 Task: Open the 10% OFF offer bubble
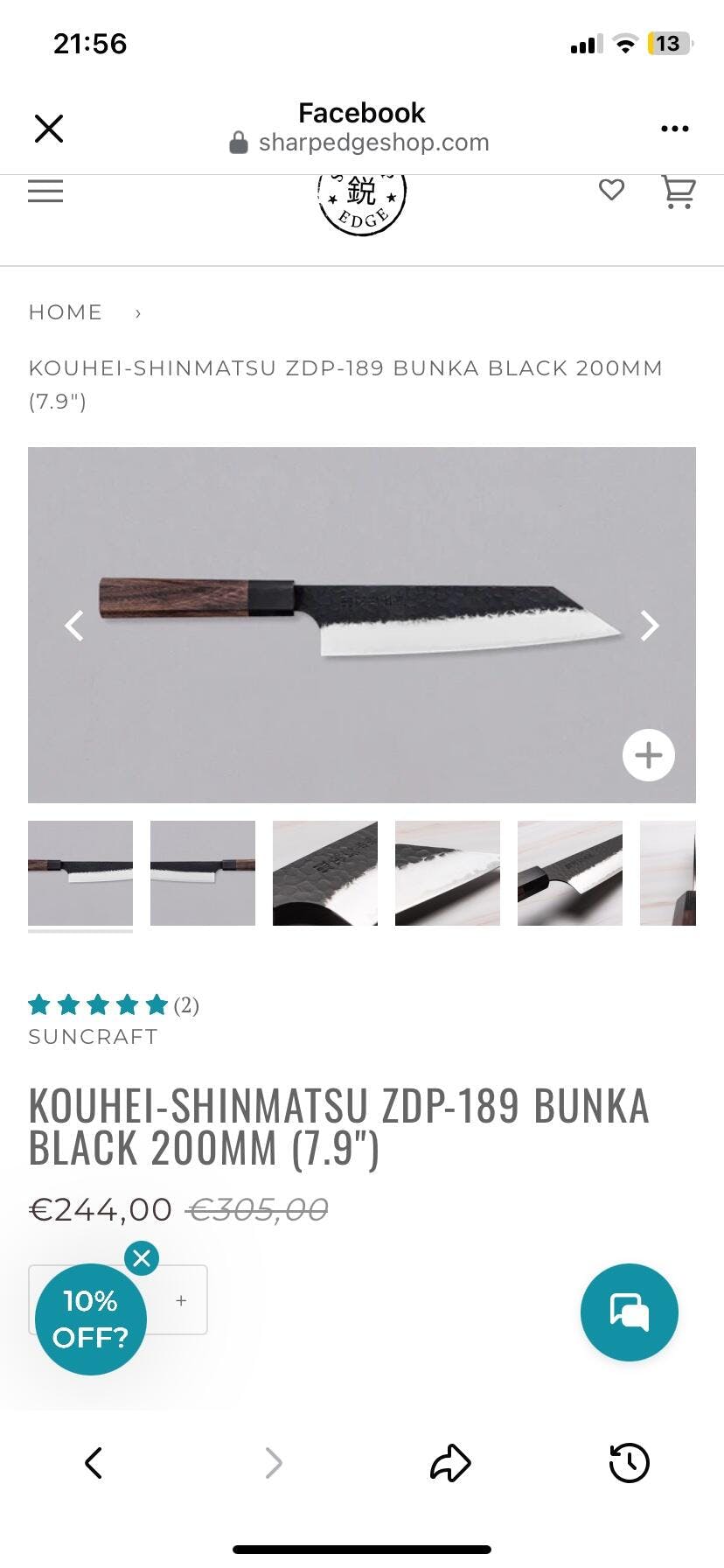(x=90, y=1319)
